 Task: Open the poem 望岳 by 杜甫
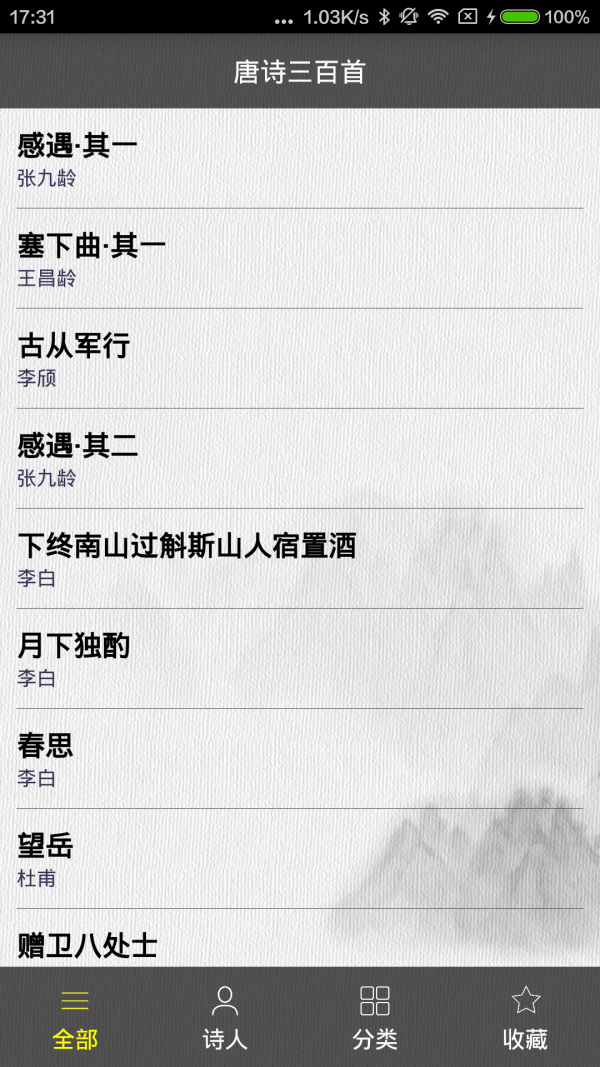coord(300,859)
